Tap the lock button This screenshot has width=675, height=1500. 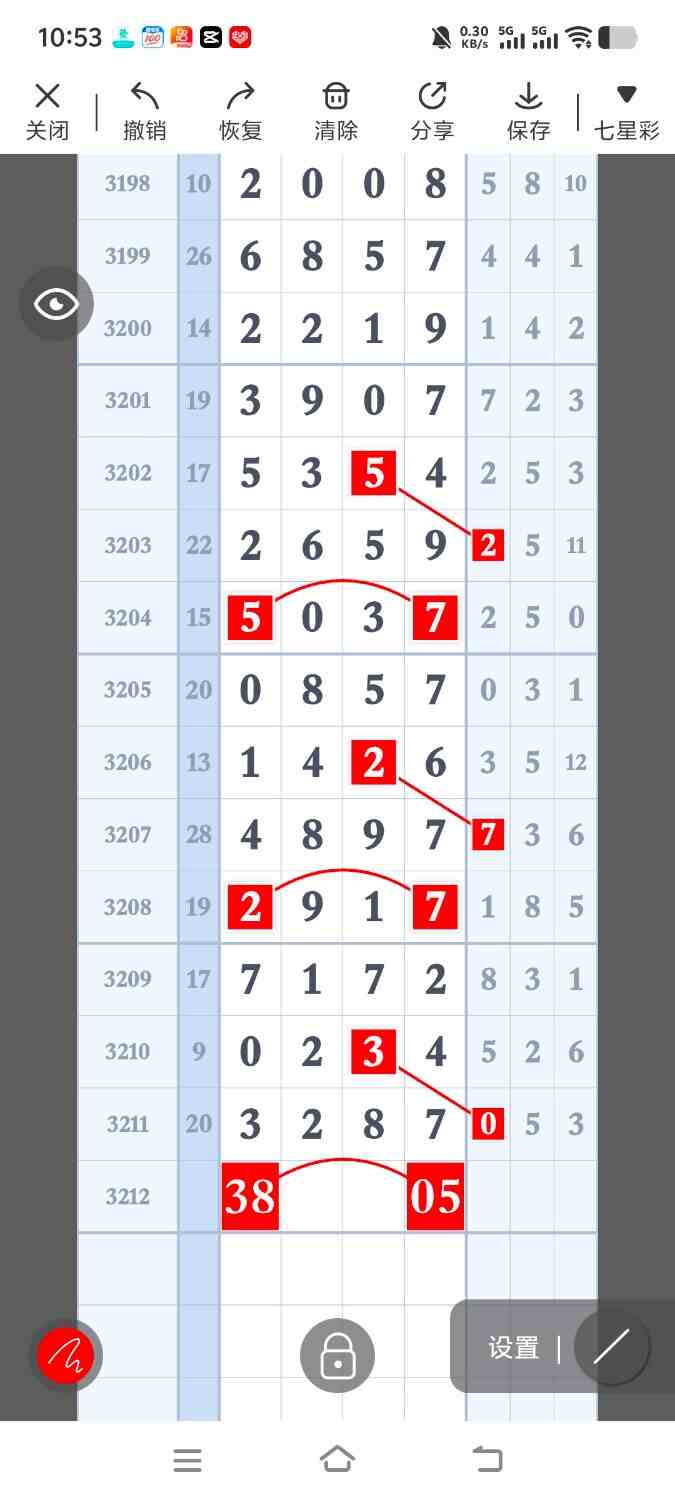pos(337,1356)
